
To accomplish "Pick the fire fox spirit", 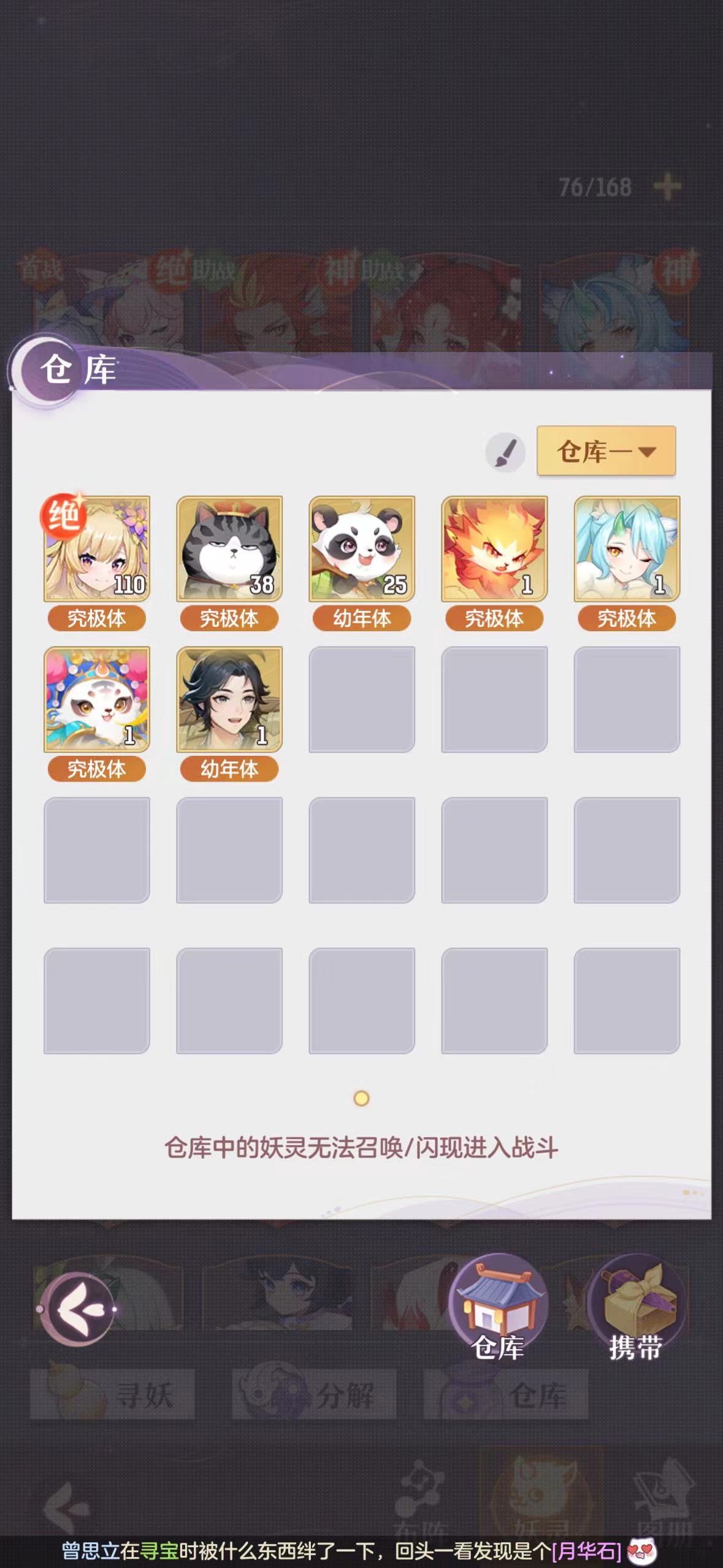I will point(494,548).
